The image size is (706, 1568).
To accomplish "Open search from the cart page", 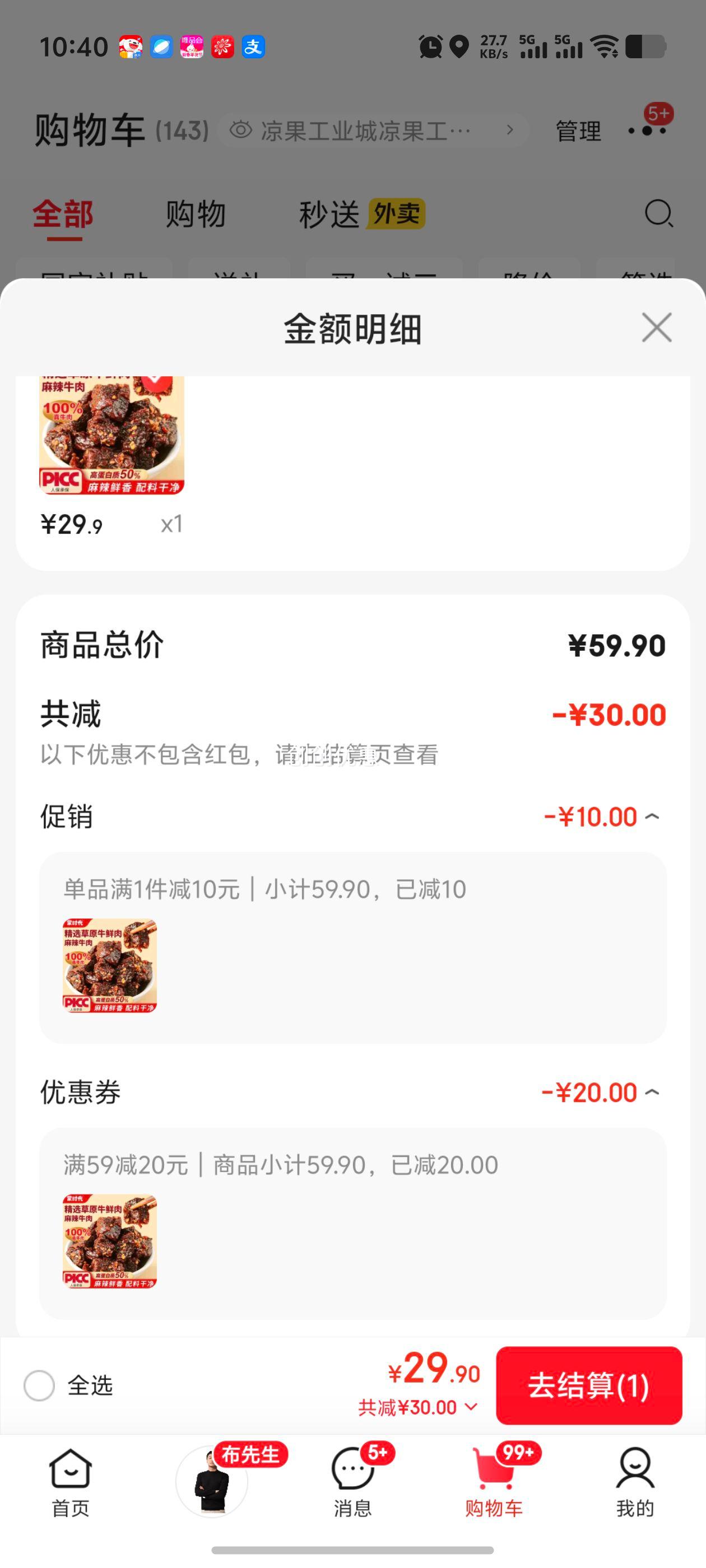I will coord(657,214).
